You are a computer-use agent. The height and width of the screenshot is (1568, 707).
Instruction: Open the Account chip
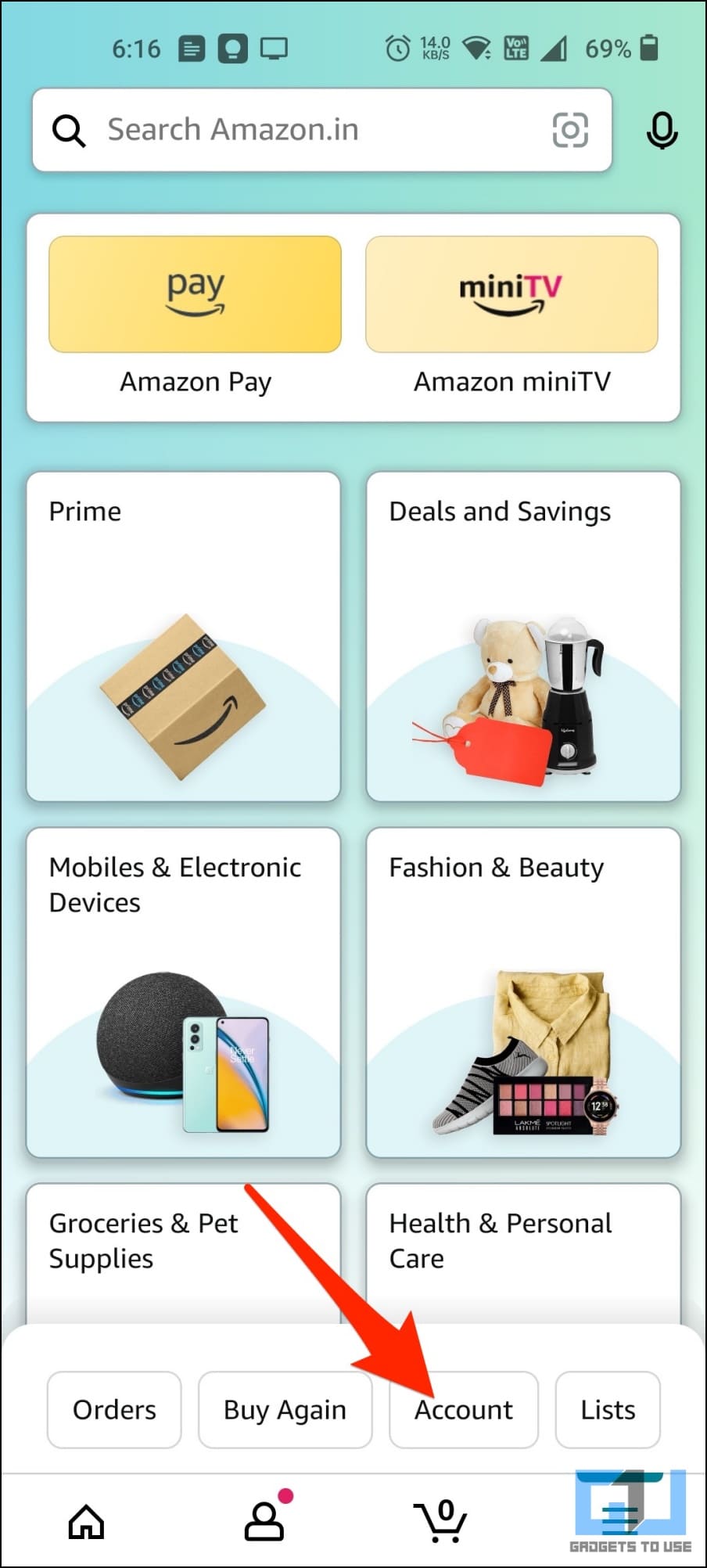coord(464,1409)
